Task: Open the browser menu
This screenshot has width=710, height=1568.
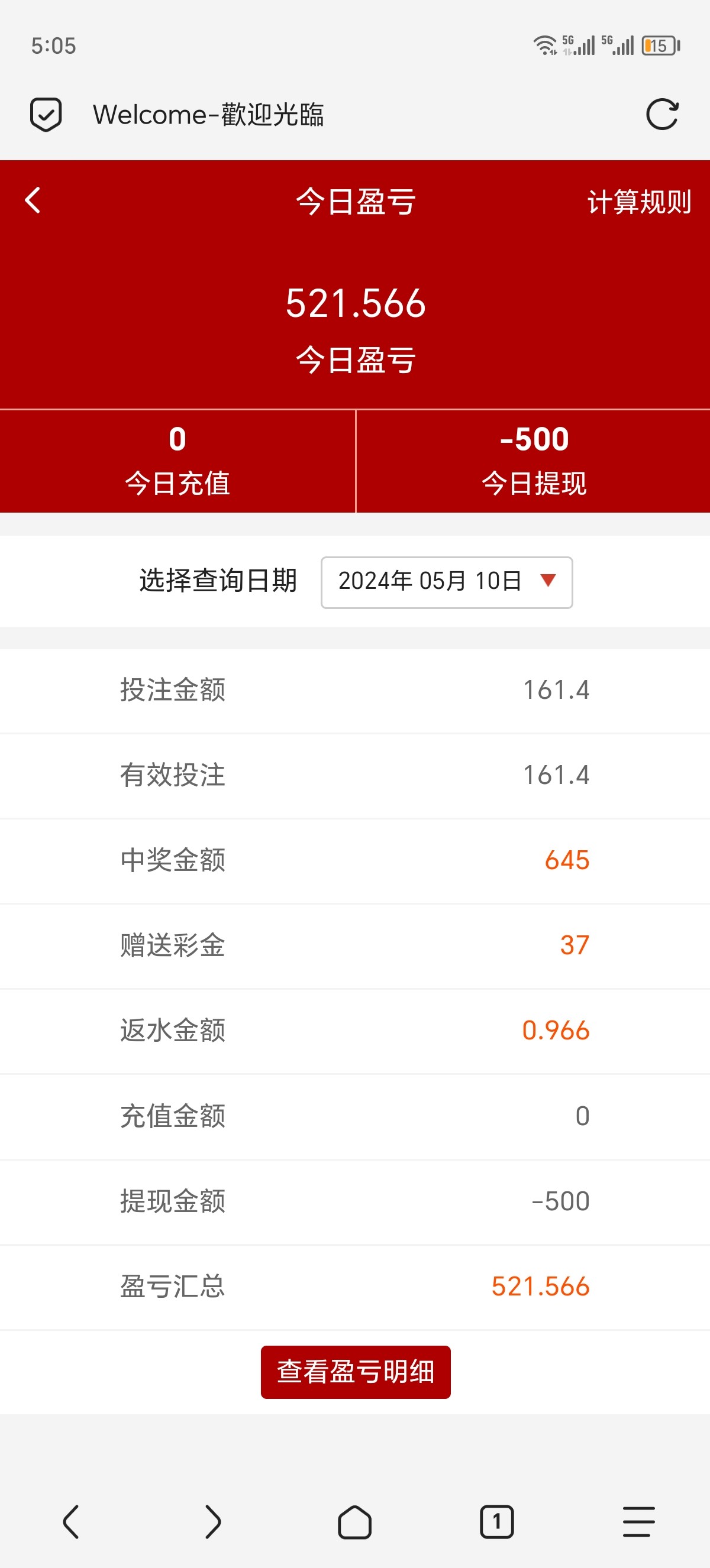Action: pyautogui.click(x=638, y=1522)
